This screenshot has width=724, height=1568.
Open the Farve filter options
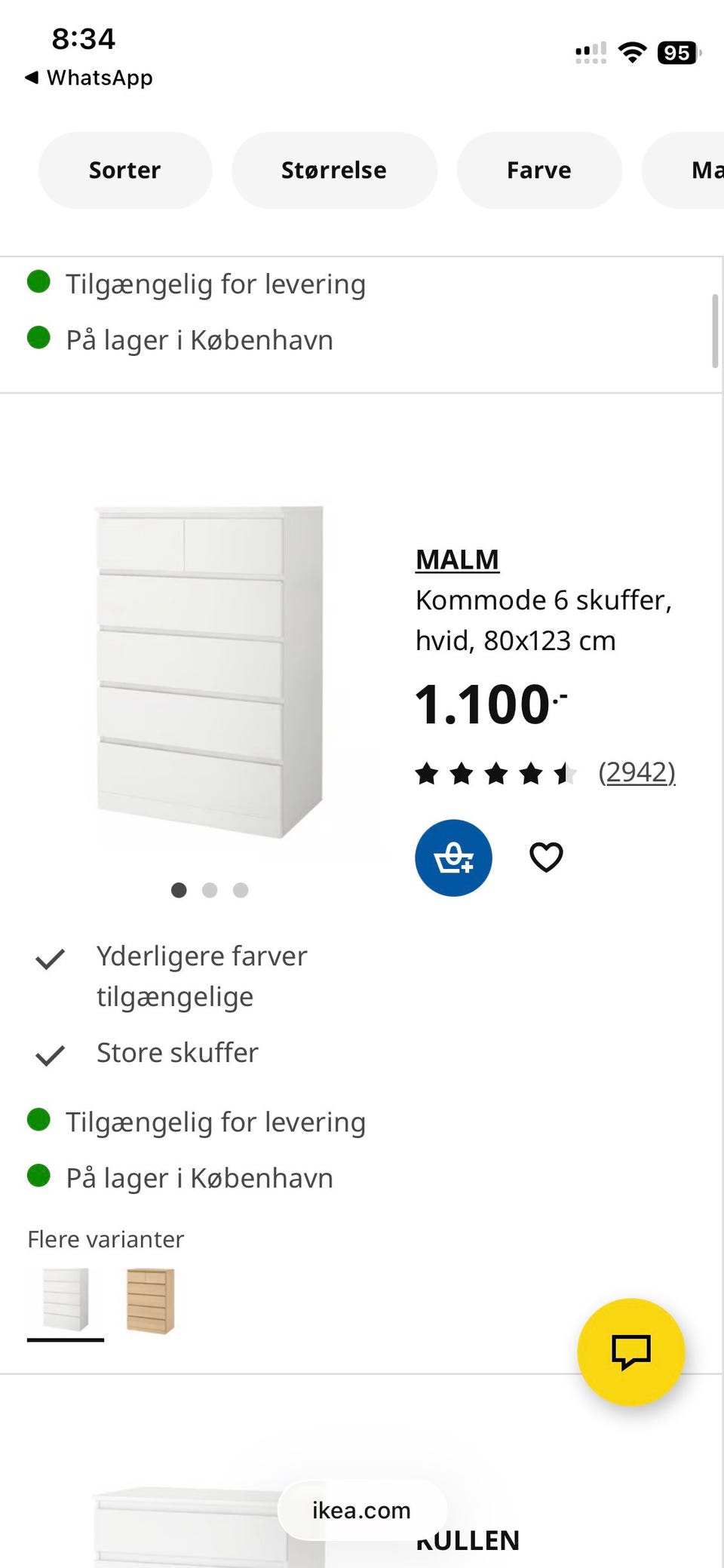tap(538, 170)
